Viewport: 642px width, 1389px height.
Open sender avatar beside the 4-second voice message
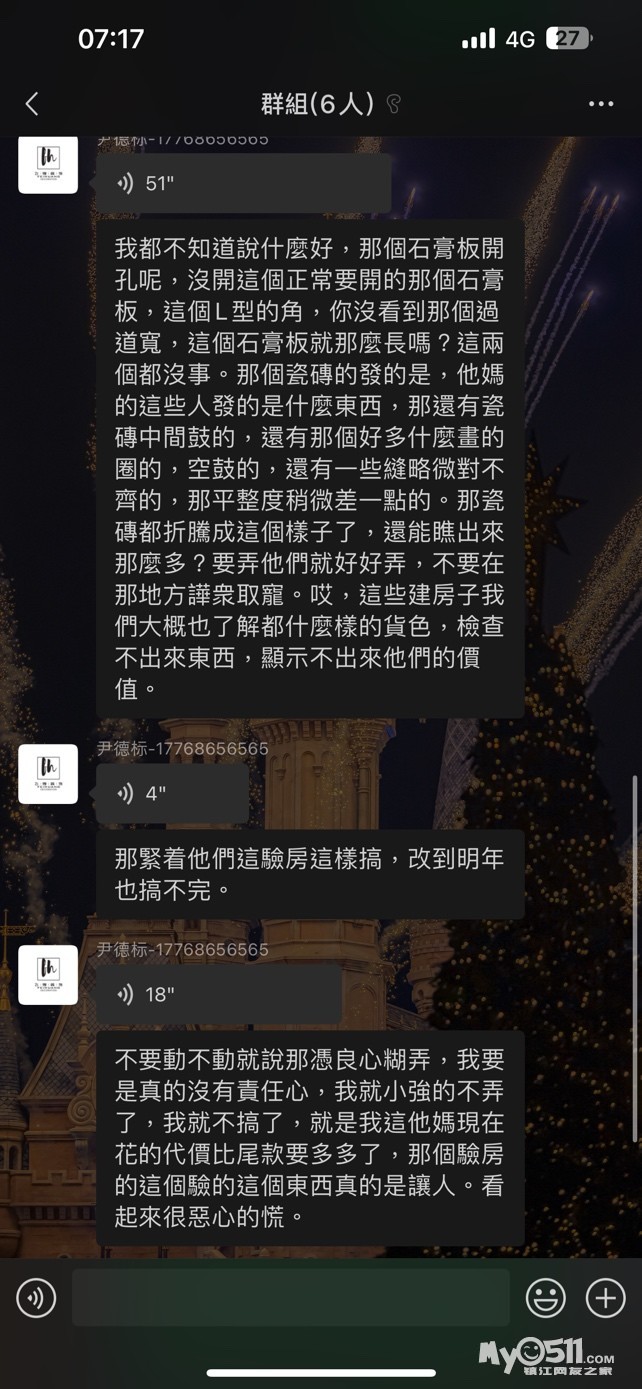pos(48,774)
